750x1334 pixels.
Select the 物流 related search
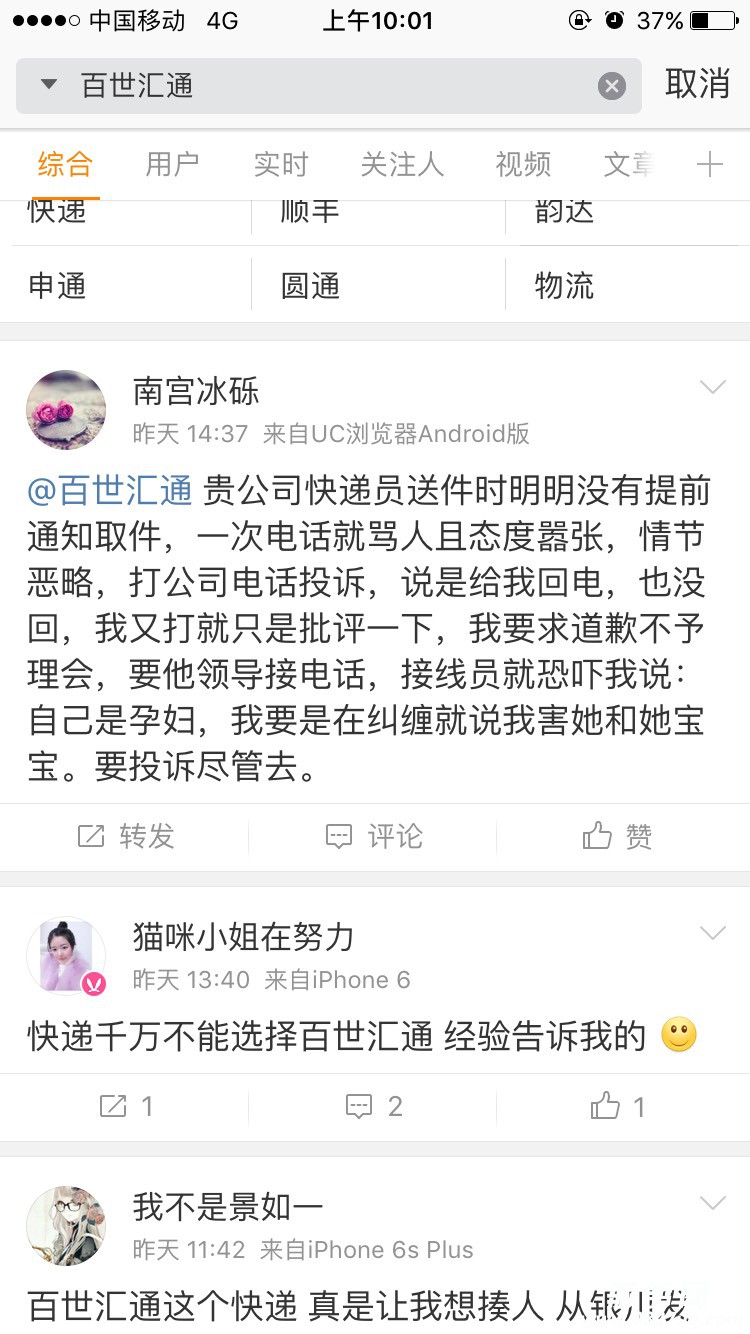pyautogui.click(x=564, y=286)
